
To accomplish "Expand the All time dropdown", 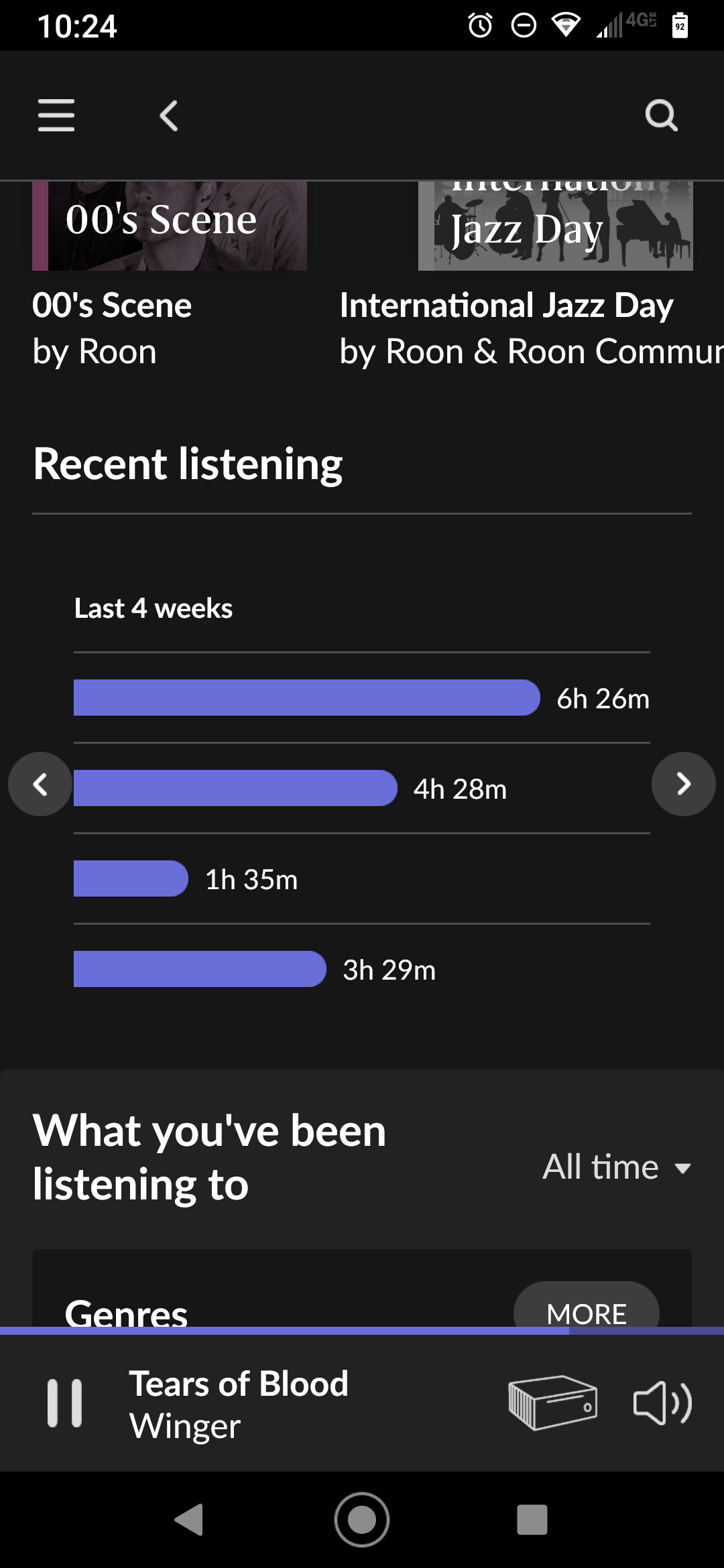I will (616, 1167).
